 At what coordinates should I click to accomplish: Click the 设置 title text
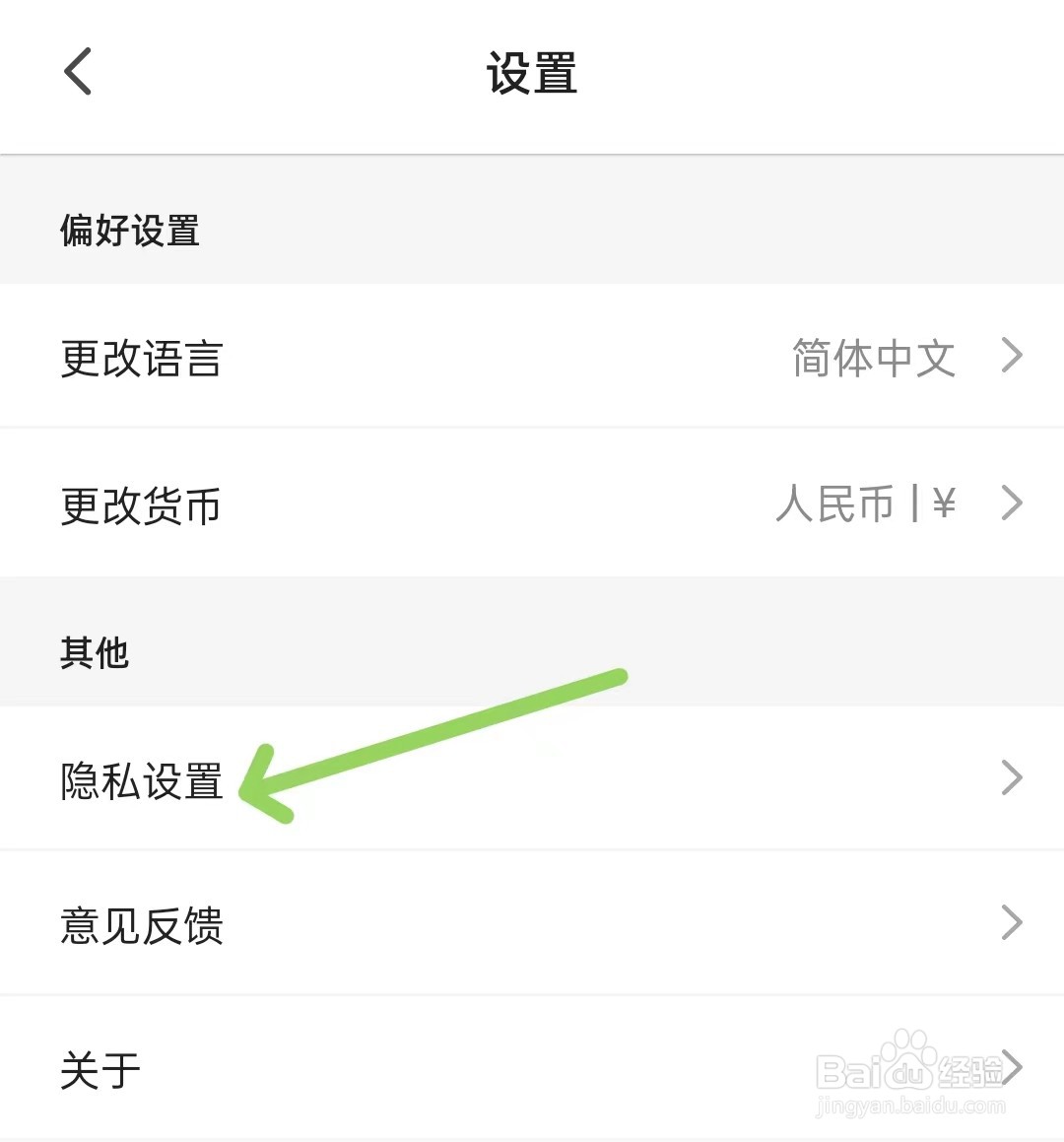pyautogui.click(x=532, y=73)
